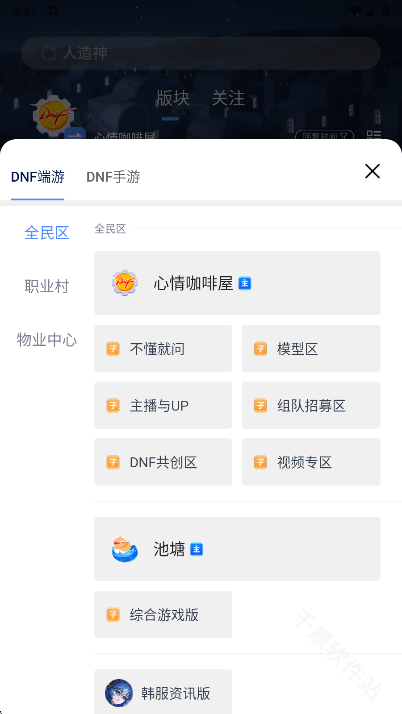
Task: Open the 韩服资讯版 board
Action: tap(163, 692)
